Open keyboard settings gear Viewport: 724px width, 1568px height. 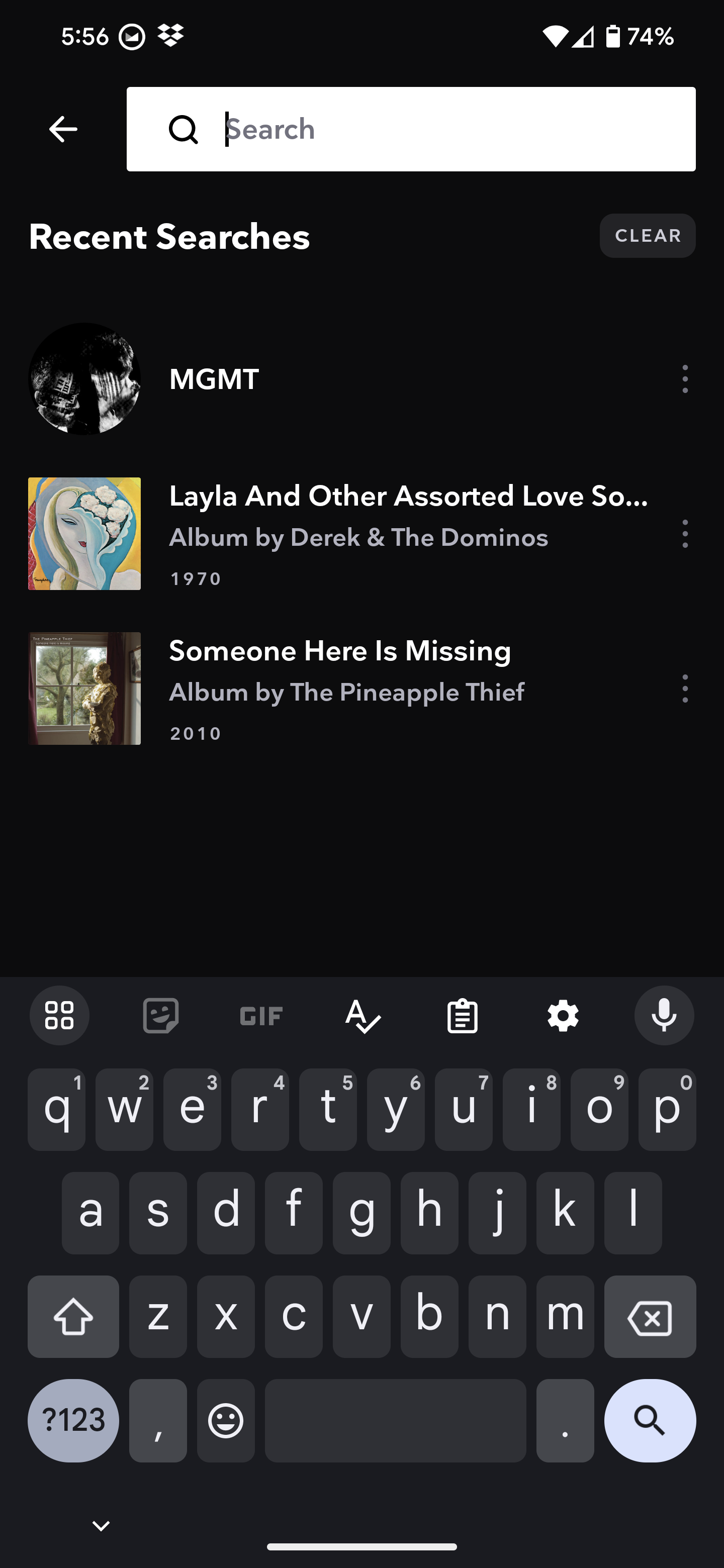pos(563,1015)
